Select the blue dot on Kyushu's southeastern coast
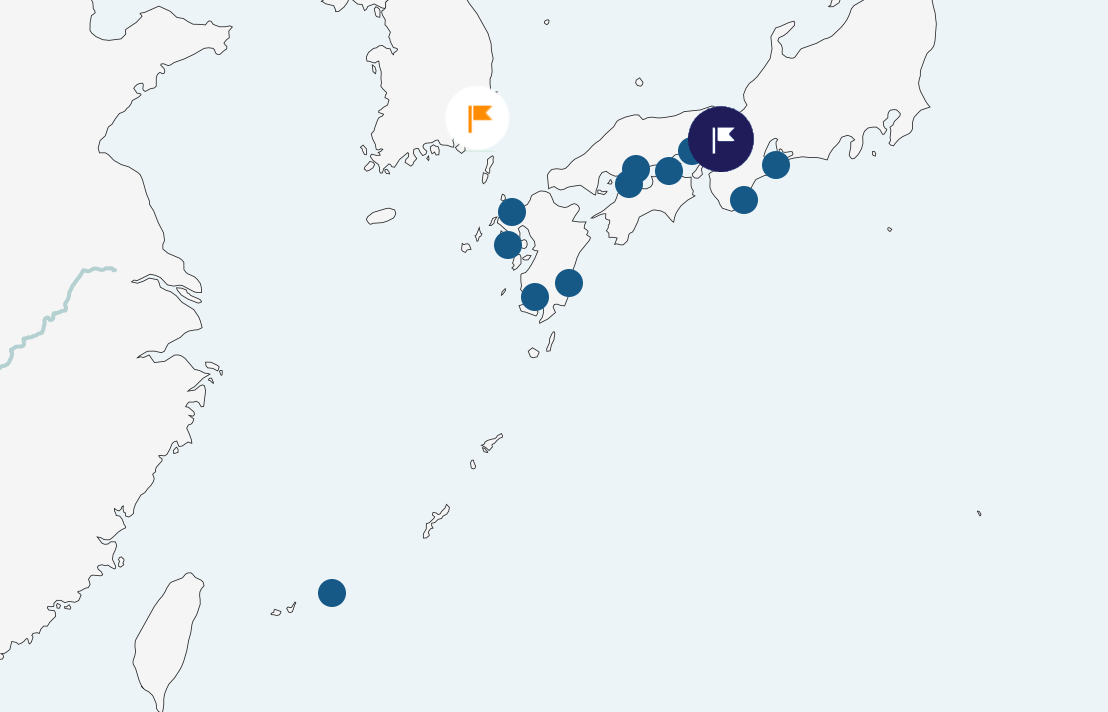 (569, 283)
